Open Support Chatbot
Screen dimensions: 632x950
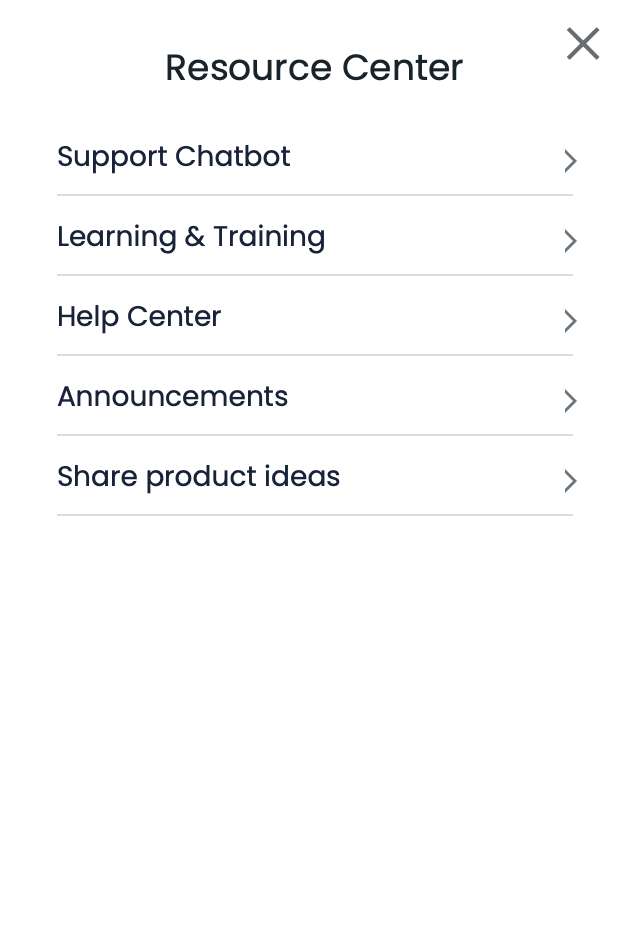tap(314, 158)
